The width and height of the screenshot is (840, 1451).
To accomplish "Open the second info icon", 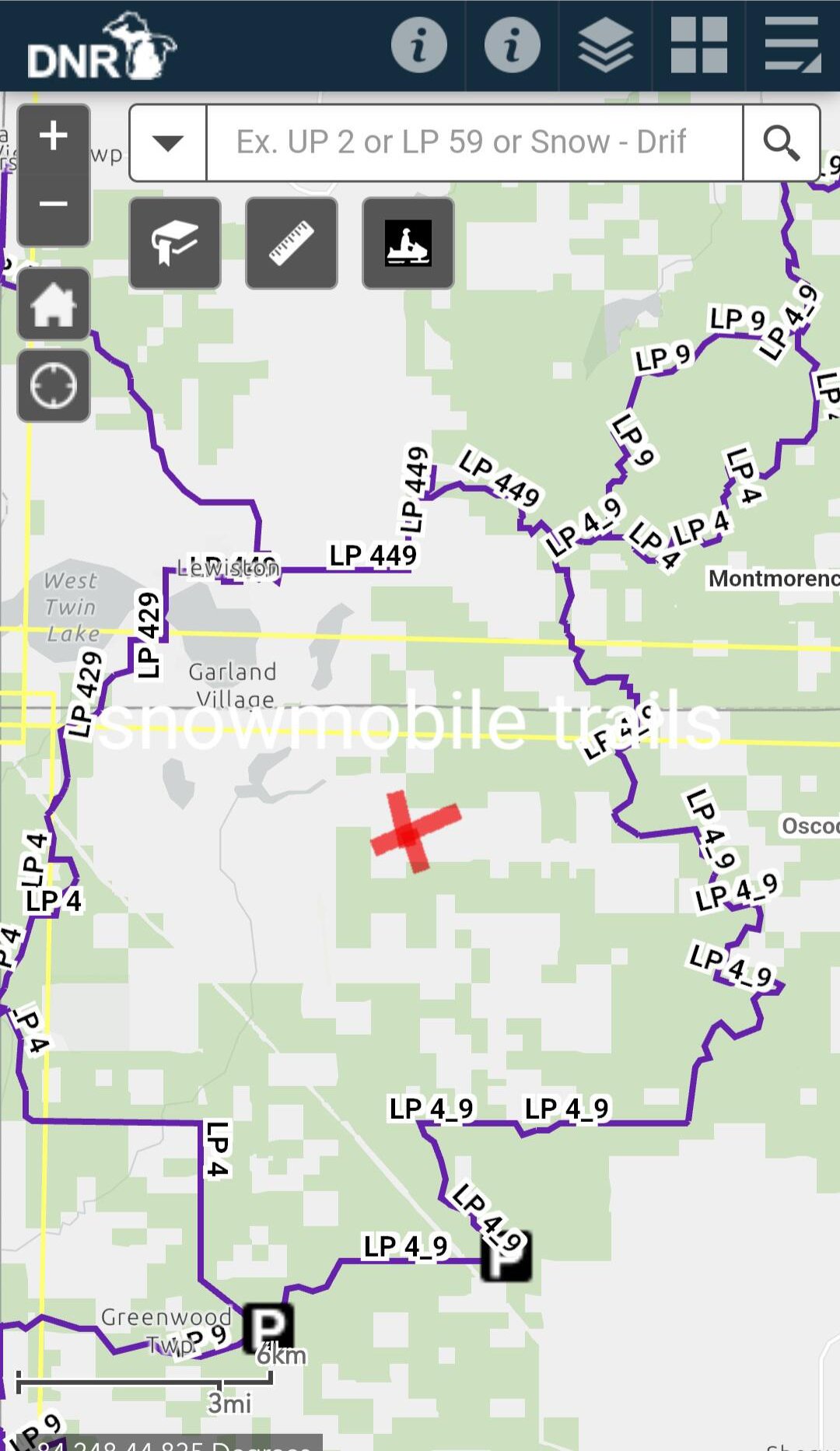I will tap(512, 45).
